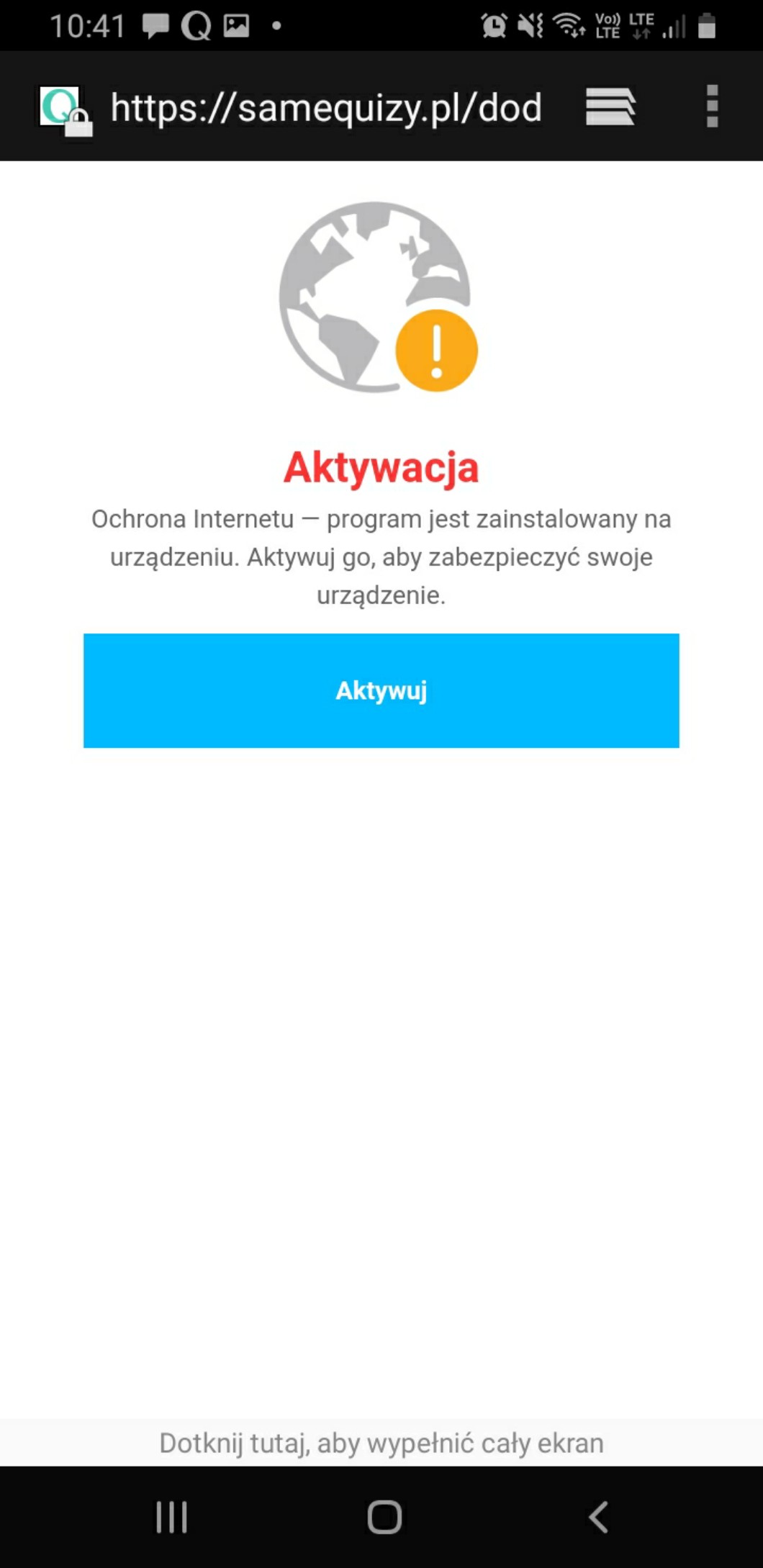The width and height of the screenshot is (763, 1568).
Task: Tap the samequizy.pl URL address bar
Action: (x=325, y=108)
